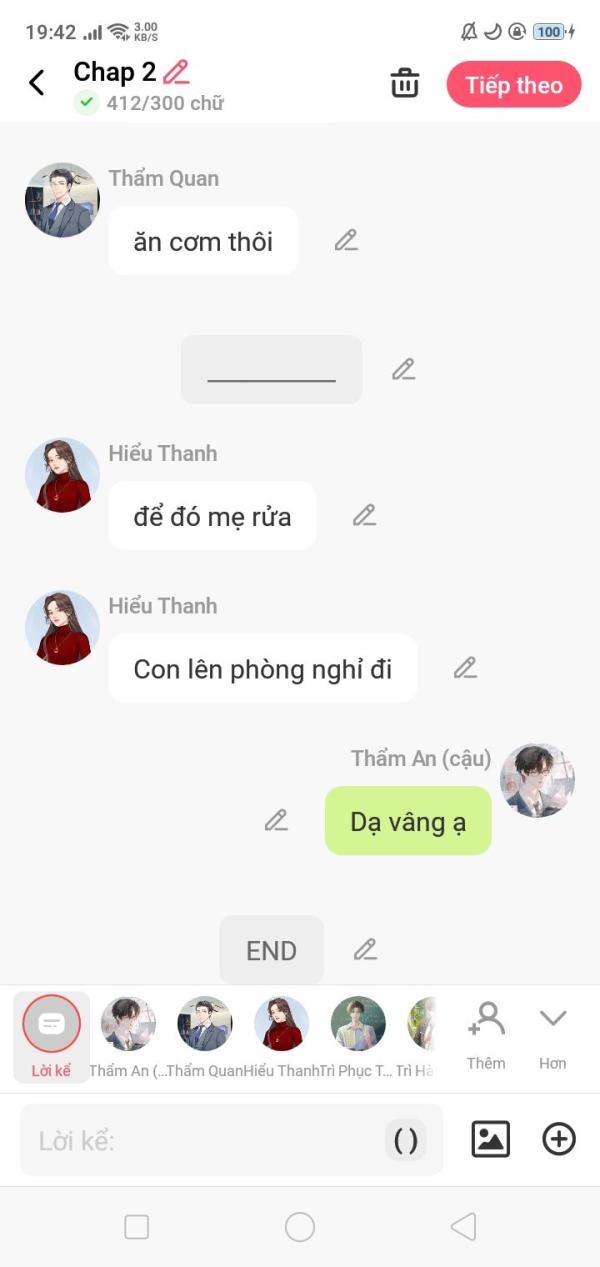Select the Lời kể narrator option
600x1267 pixels.
coord(51,1037)
